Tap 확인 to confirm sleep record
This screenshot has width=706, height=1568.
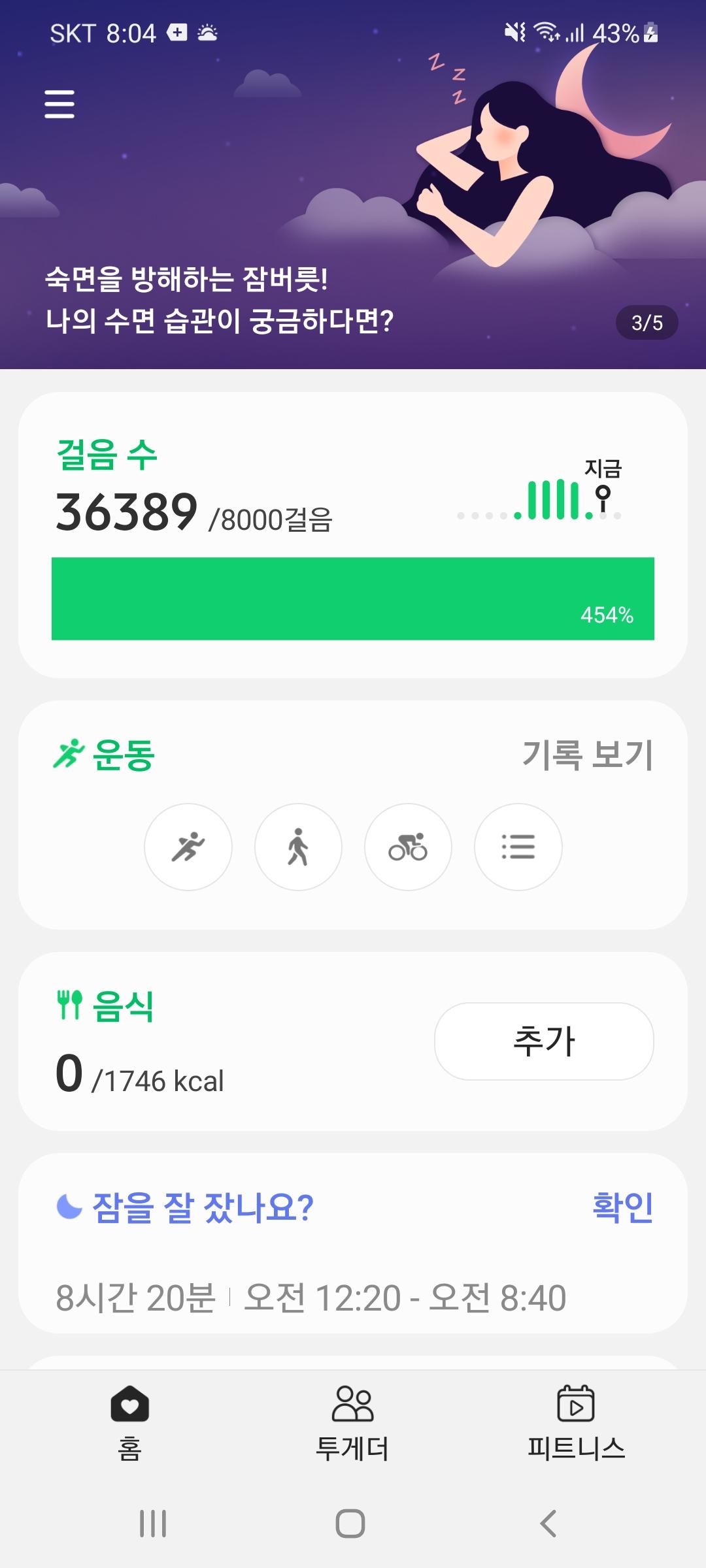[622, 1207]
